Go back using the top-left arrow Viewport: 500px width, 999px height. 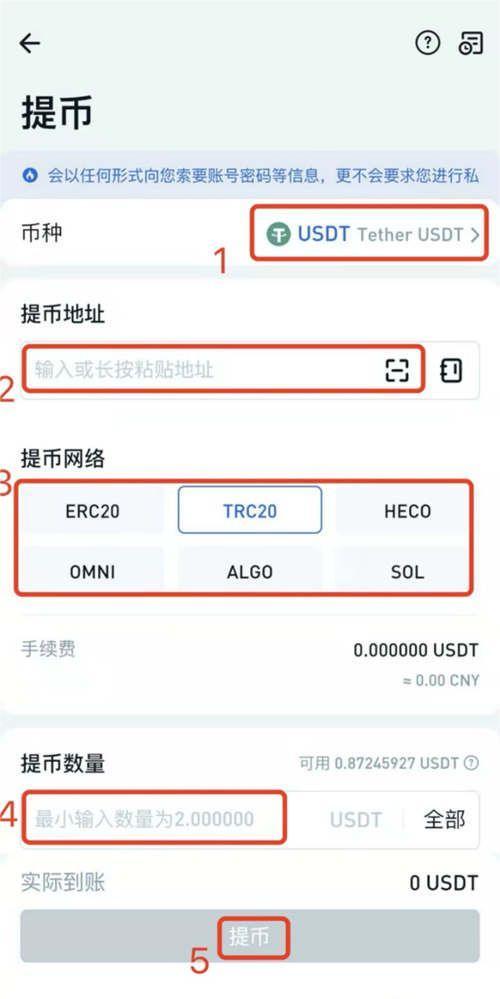click(29, 43)
